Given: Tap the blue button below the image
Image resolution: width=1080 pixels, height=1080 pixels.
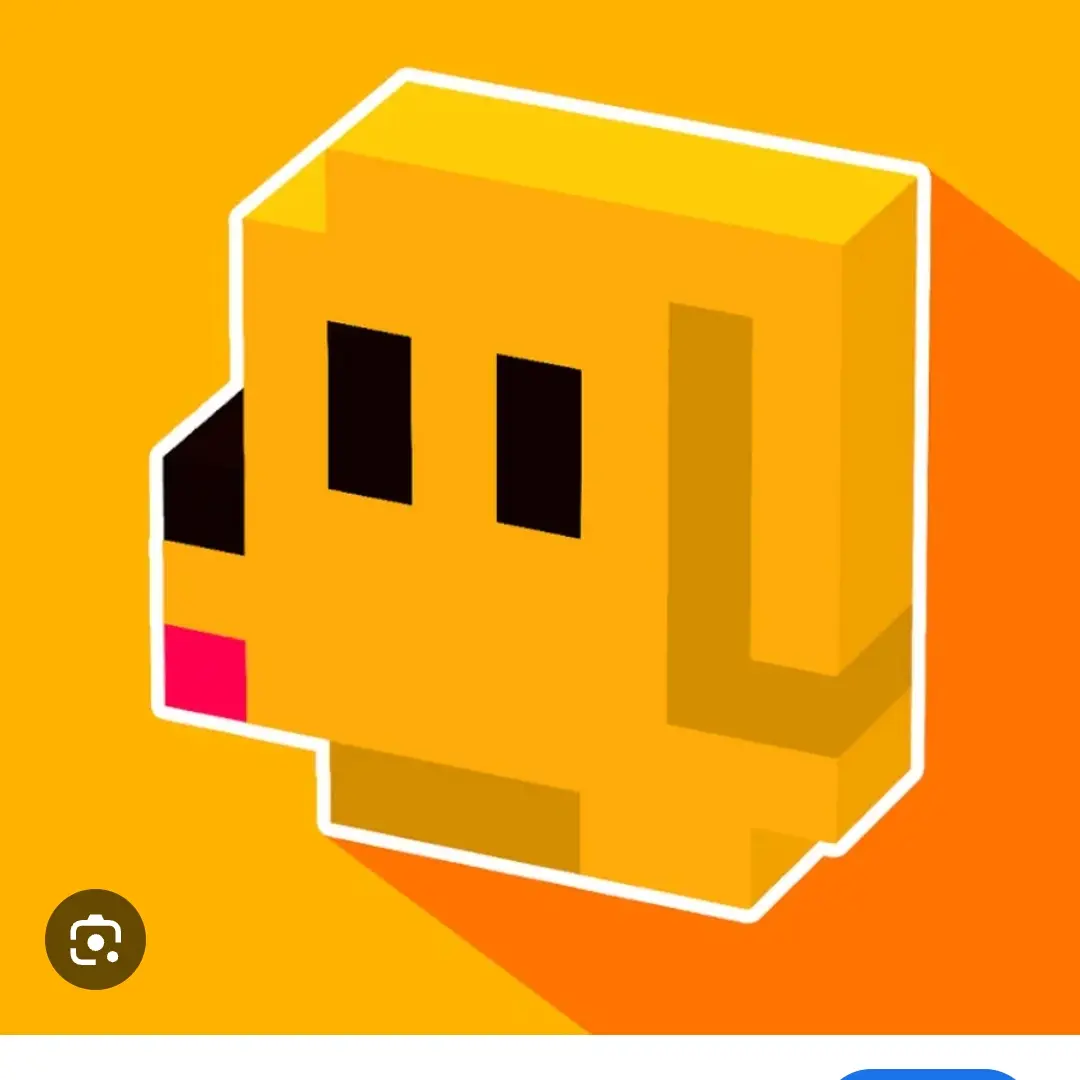Looking at the screenshot, I should (x=930, y=1073).
